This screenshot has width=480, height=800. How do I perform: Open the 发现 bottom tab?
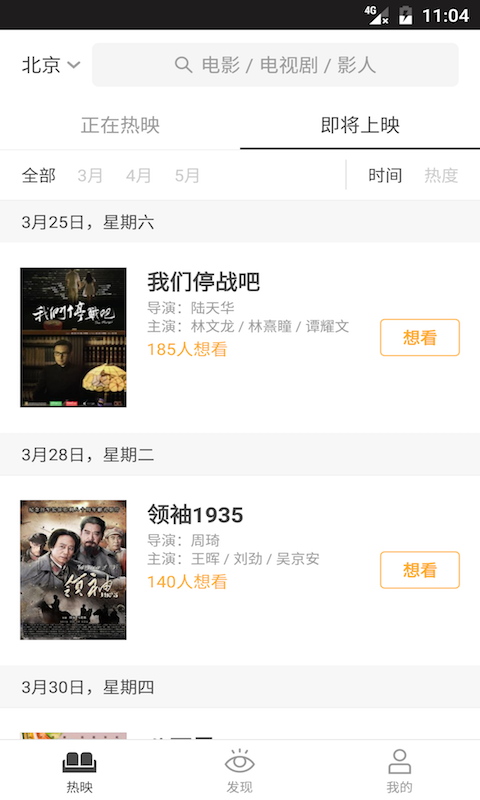point(240,770)
